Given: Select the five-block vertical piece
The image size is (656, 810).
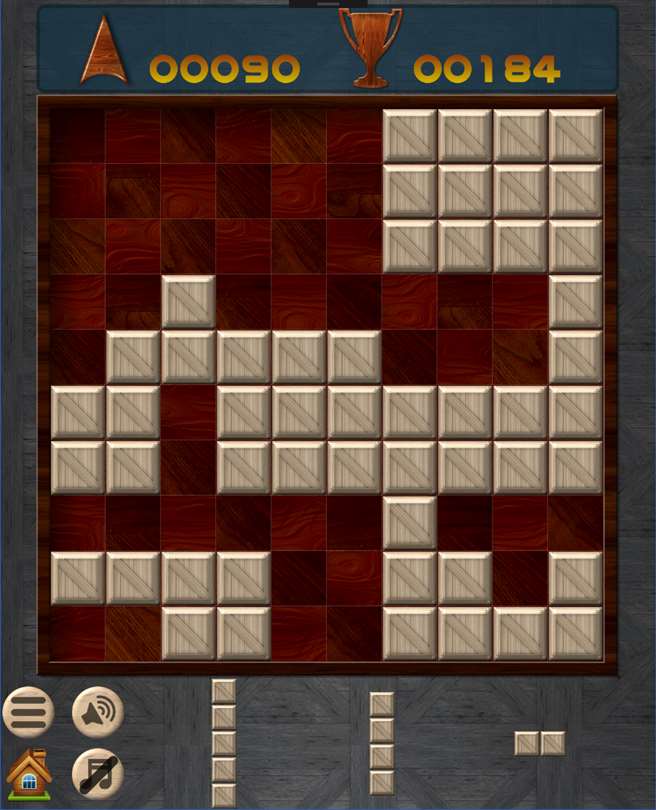Looking at the screenshot, I should click(224, 743).
